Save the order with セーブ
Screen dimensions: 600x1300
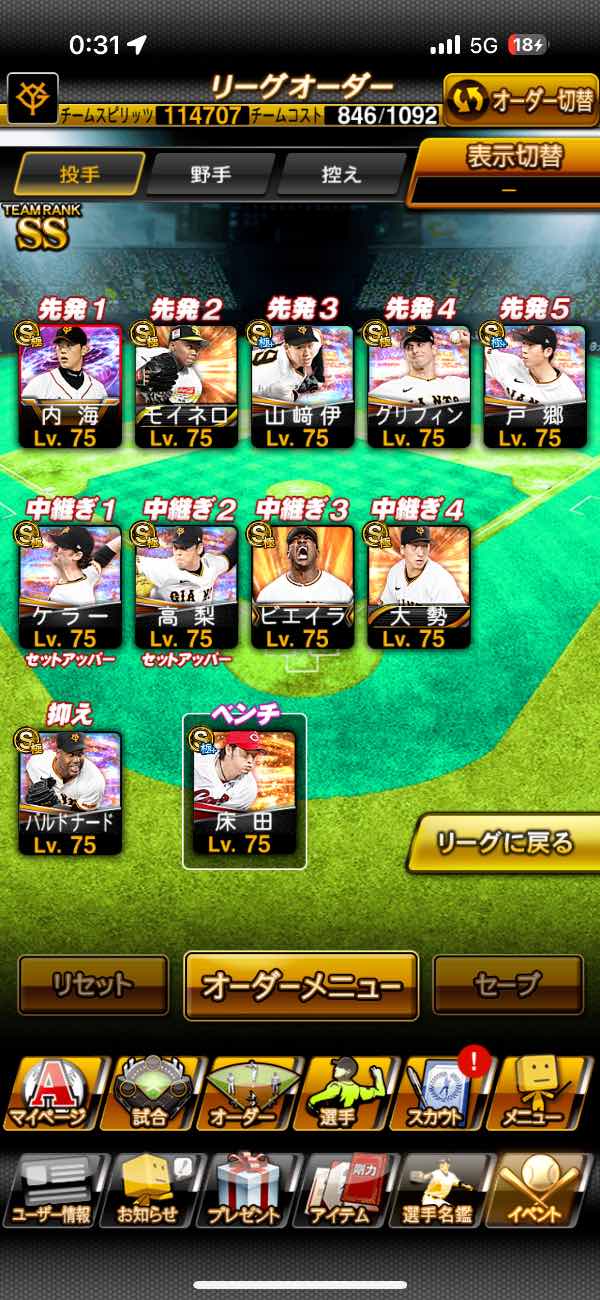tap(507, 984)
